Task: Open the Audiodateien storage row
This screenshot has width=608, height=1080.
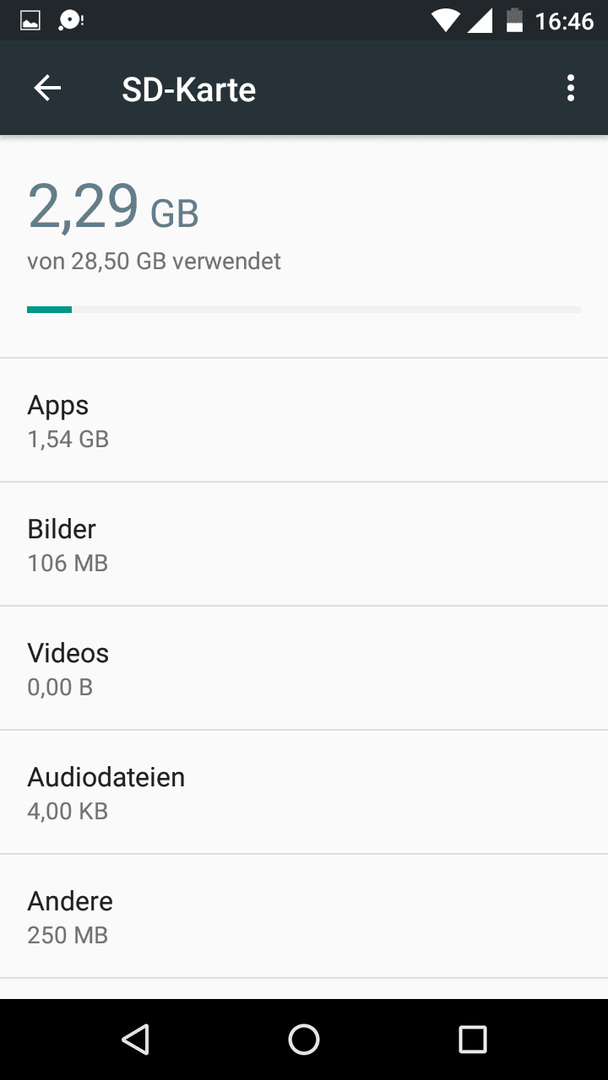Action: click(304, 792)
